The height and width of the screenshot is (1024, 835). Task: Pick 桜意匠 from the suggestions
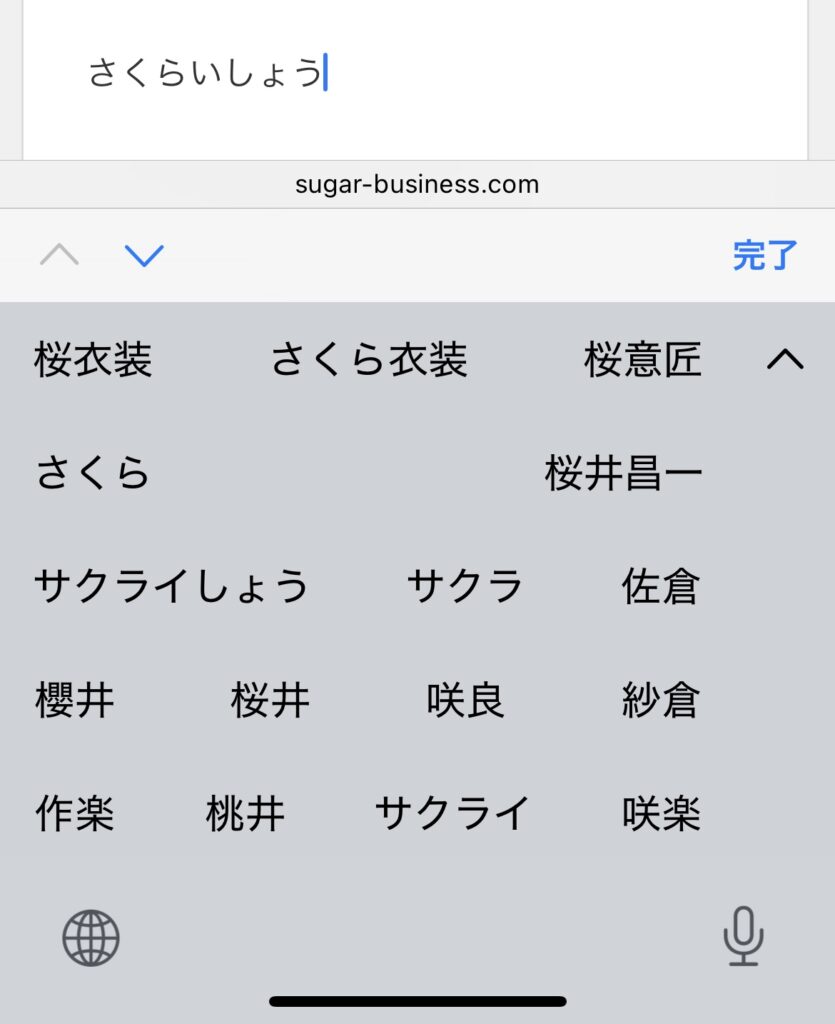click(x=643, y=360)
